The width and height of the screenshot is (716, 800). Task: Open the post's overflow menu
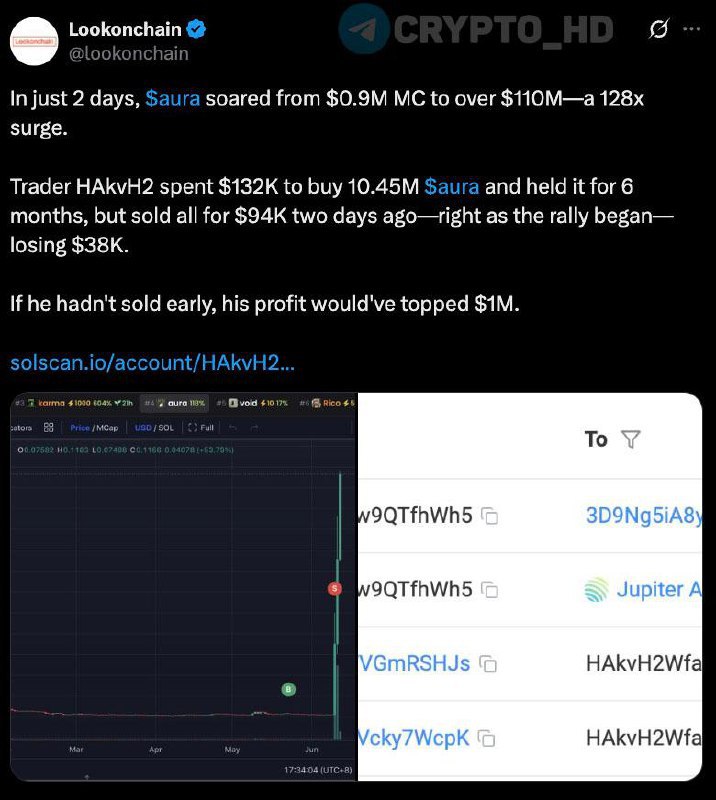pos(691,29)
